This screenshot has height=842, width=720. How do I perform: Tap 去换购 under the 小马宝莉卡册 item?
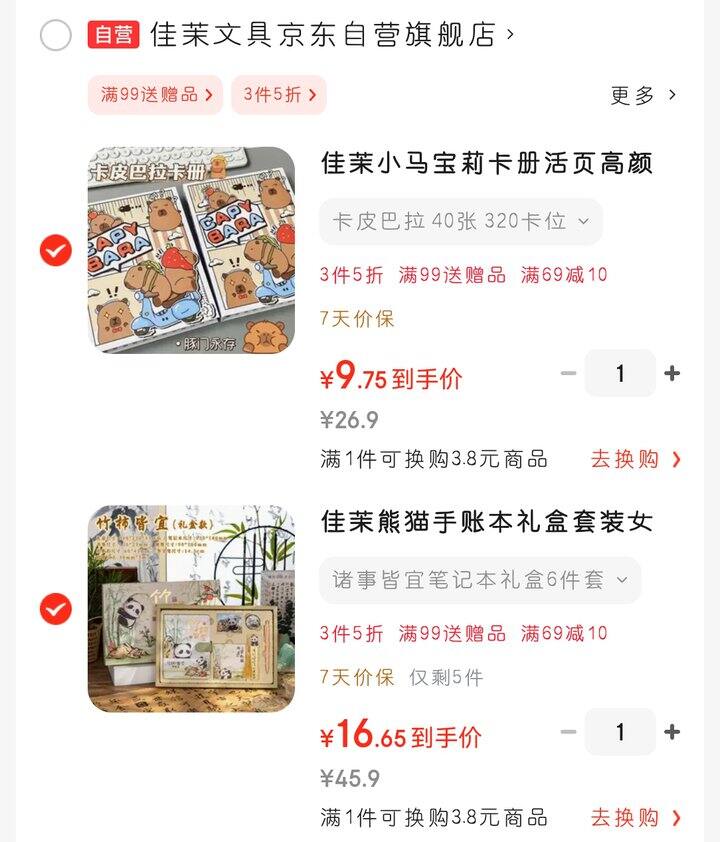[635, 459]
